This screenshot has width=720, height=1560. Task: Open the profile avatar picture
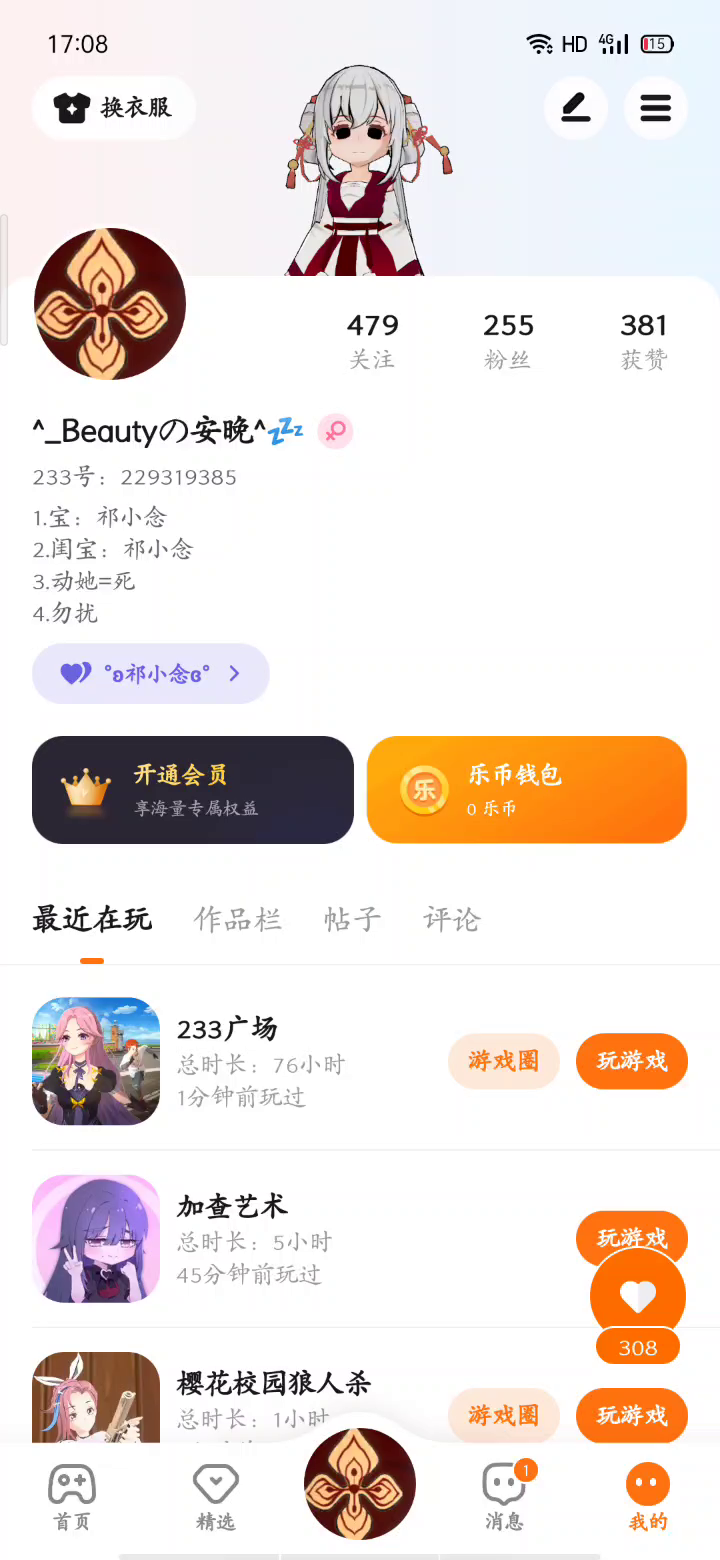coord(110,304)
